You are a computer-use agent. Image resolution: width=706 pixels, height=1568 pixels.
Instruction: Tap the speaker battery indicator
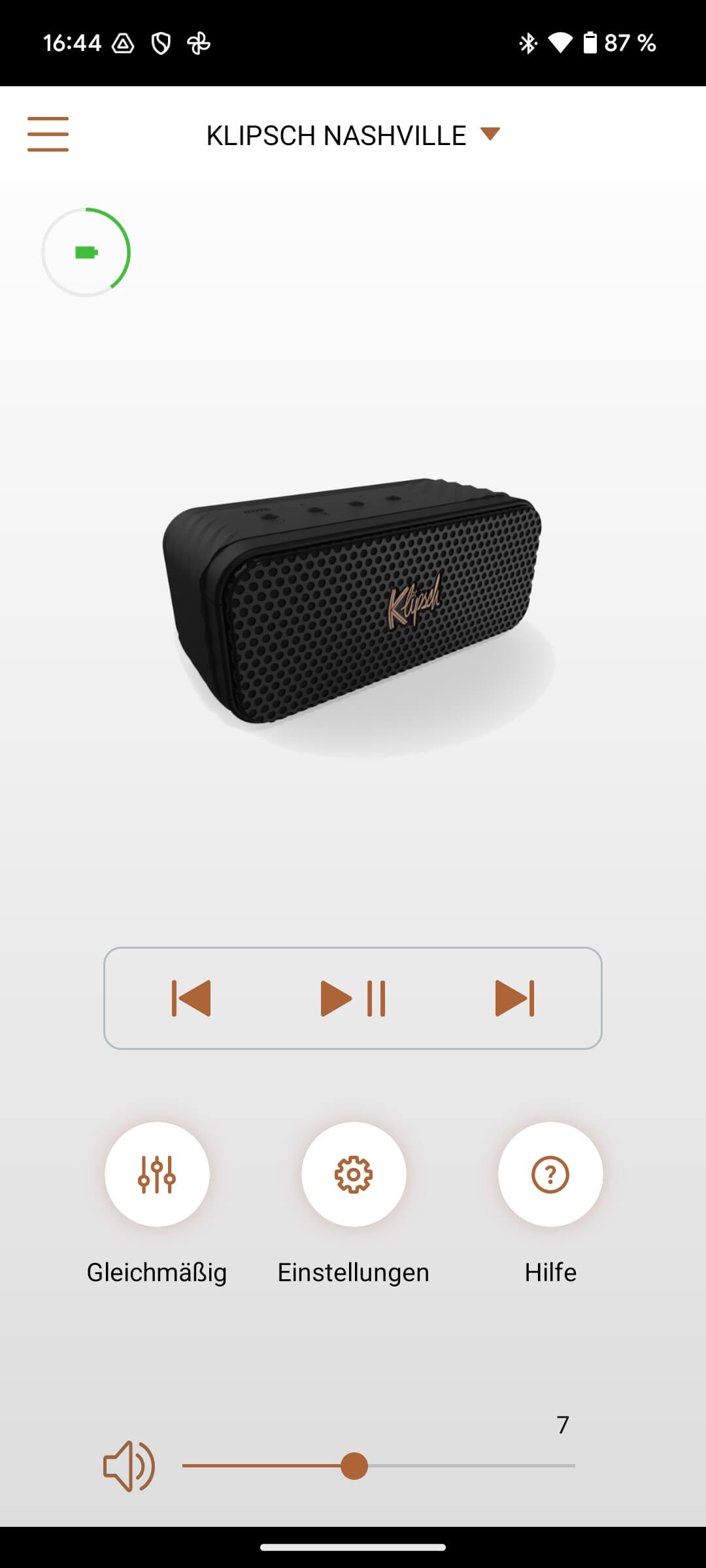(x=86, y=252)
